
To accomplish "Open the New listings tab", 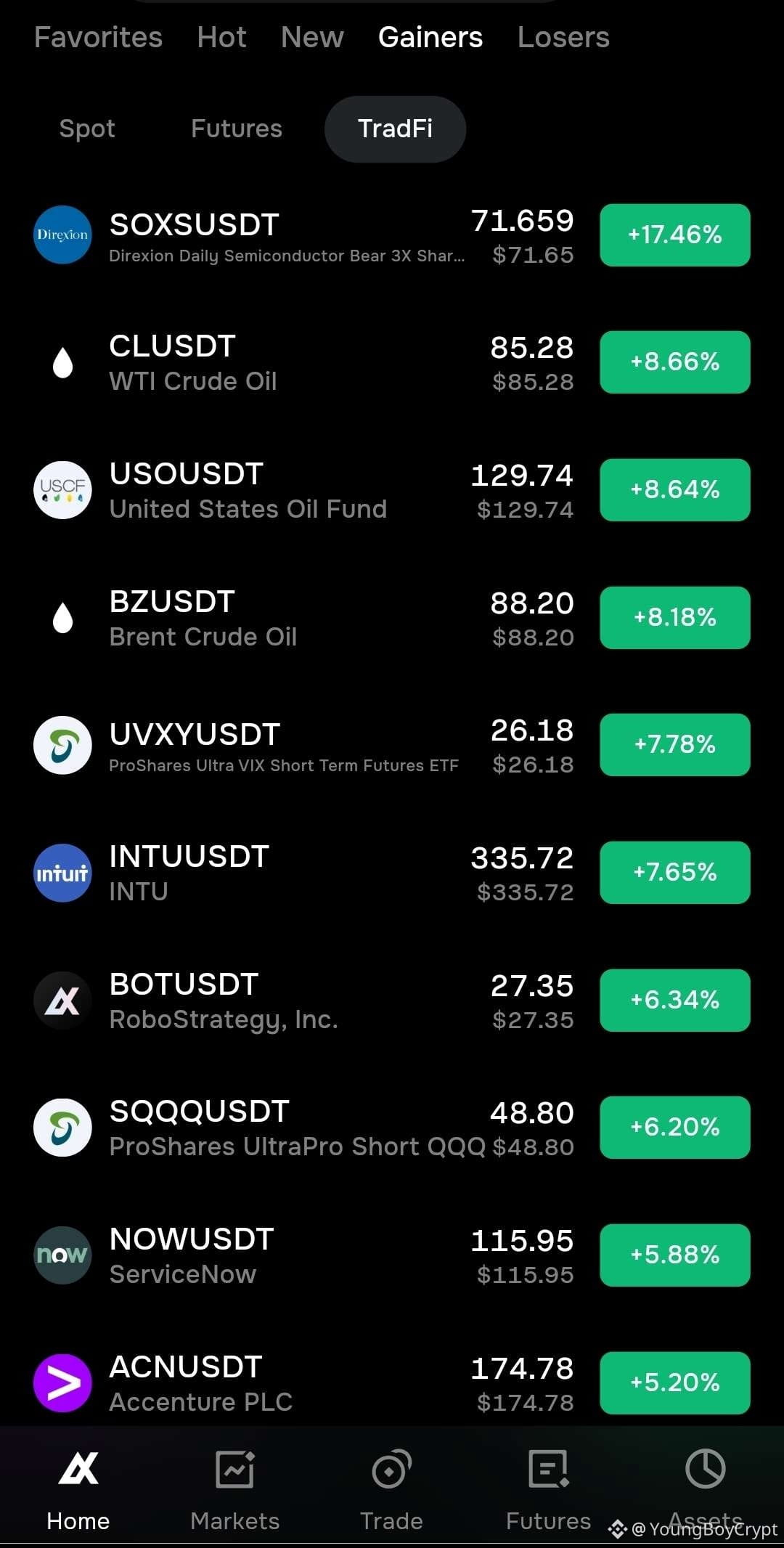I will [x=312, y=37].
